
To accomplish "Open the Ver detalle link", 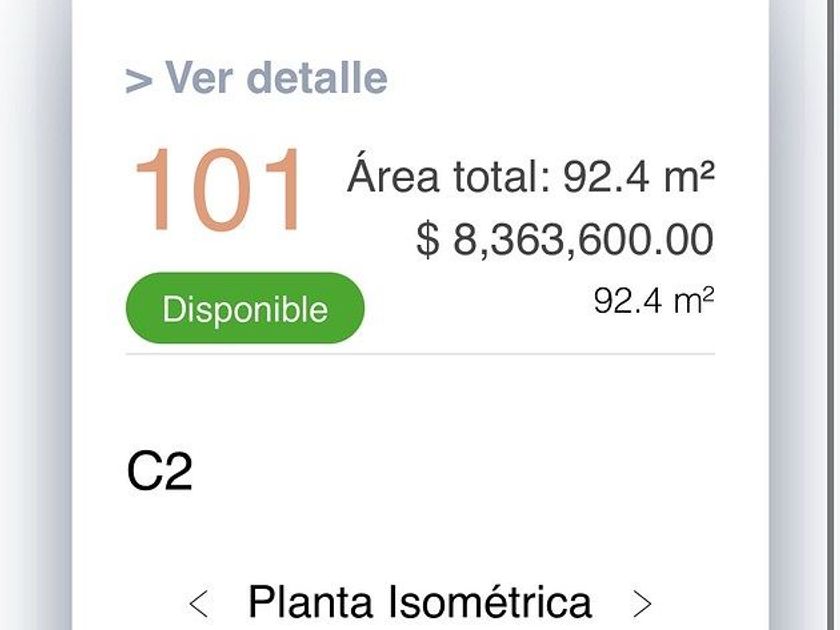I will (257, 78).
